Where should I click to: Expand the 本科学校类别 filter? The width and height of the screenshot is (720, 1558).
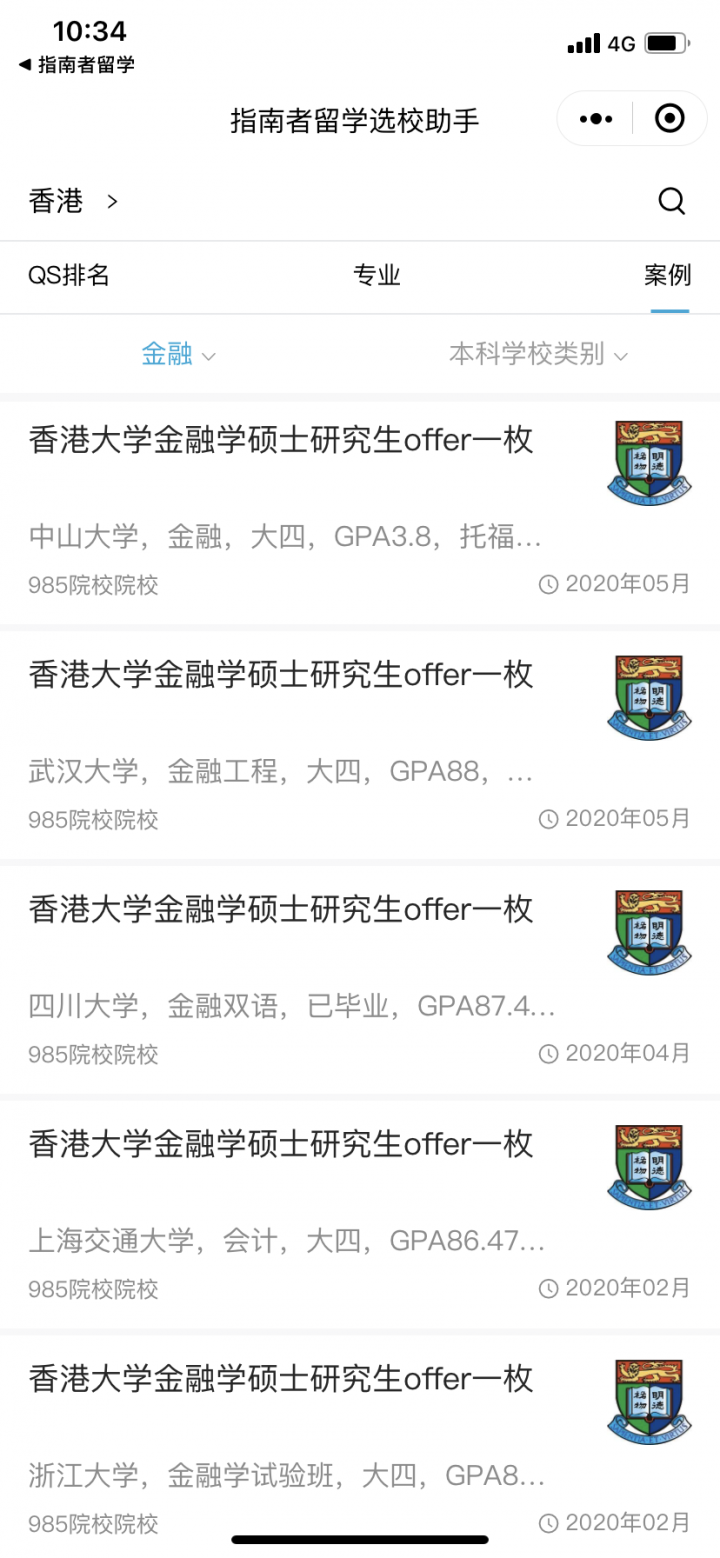pos(538,354)
